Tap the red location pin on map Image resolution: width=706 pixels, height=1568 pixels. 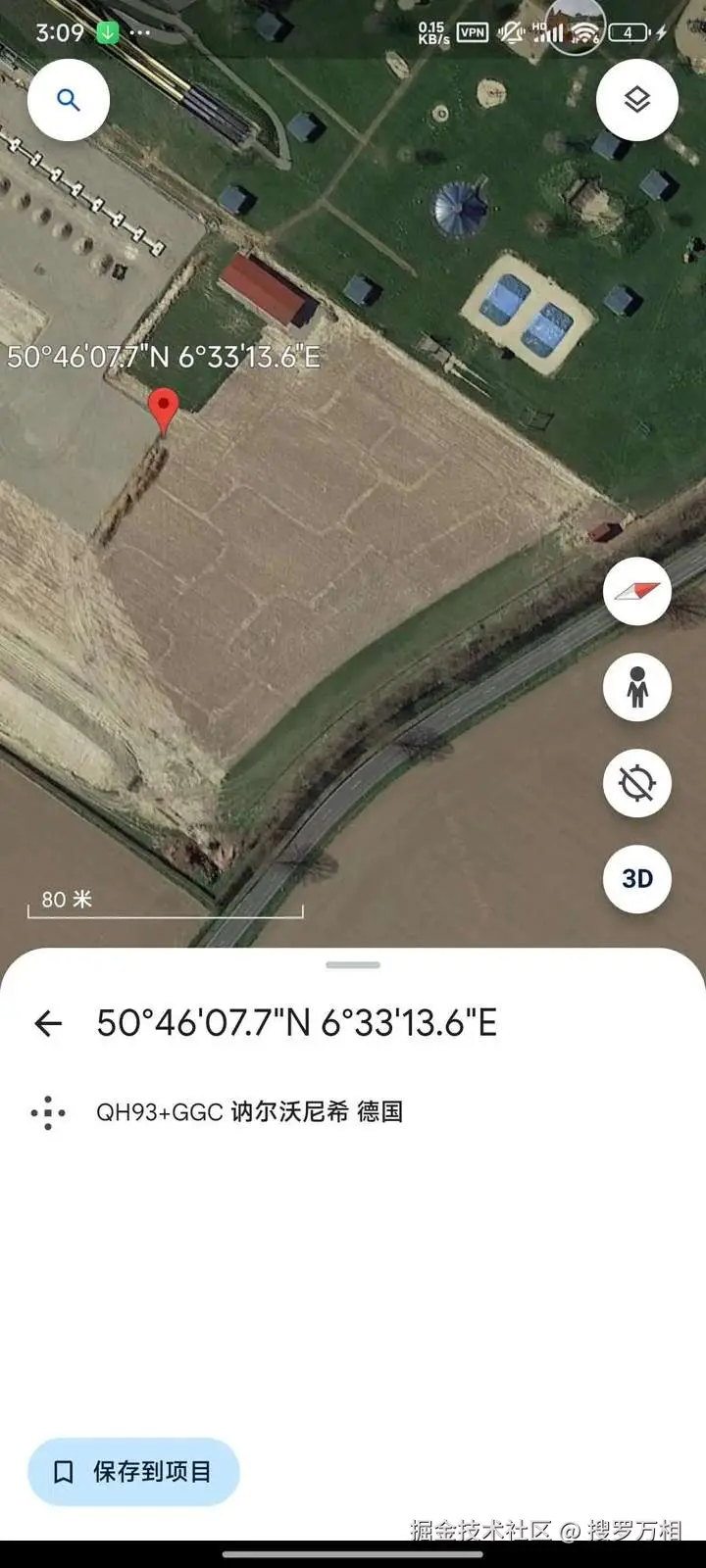tap(163, 408)
